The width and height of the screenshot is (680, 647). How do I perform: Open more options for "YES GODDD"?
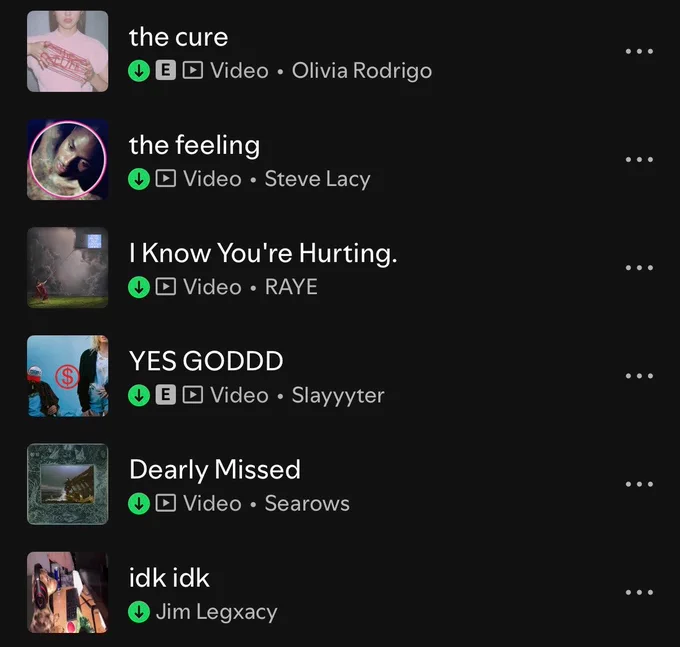pos(639,376)
